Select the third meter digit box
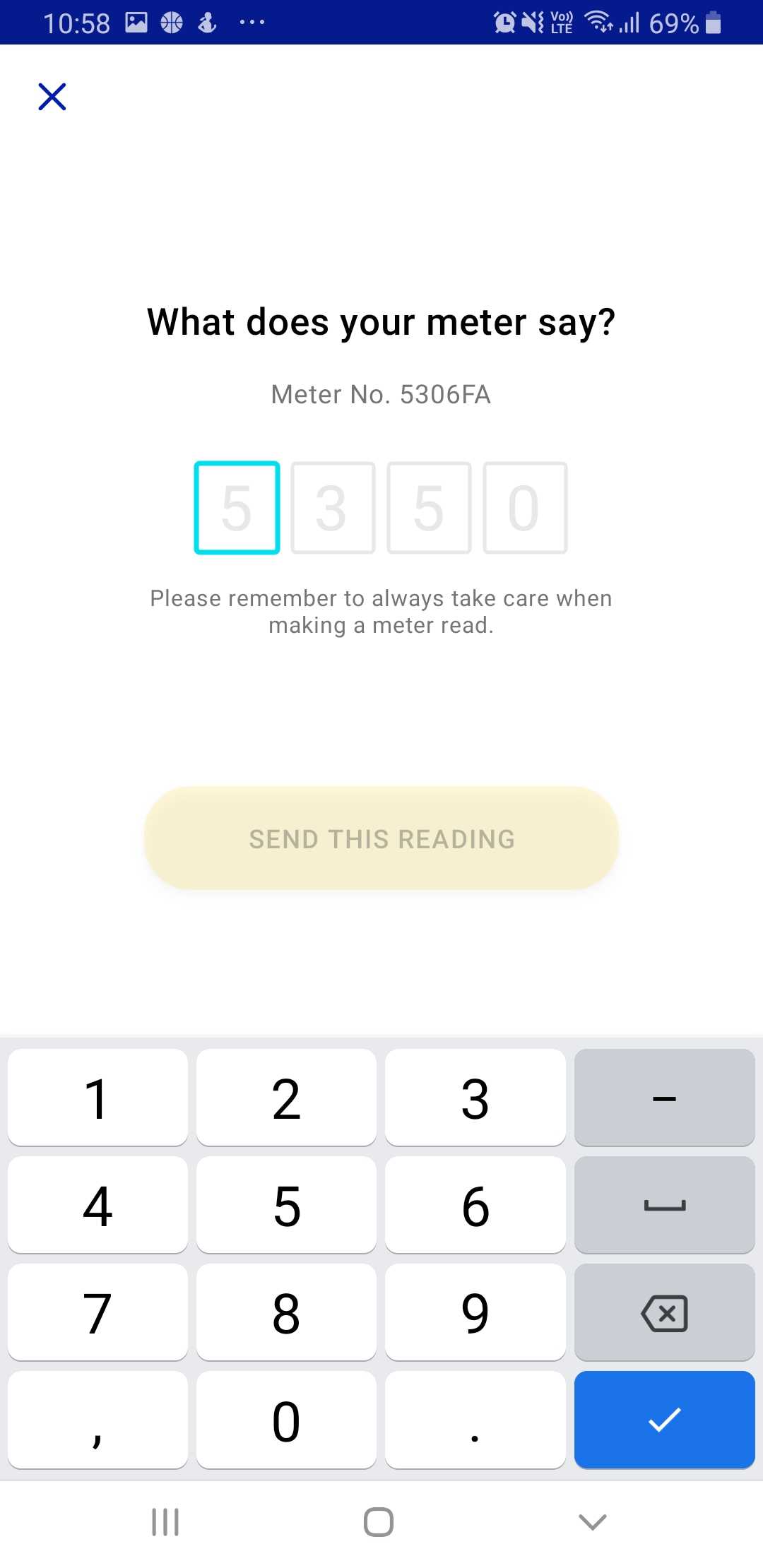This screenshot has width=763, height=1568. [429, 508]
